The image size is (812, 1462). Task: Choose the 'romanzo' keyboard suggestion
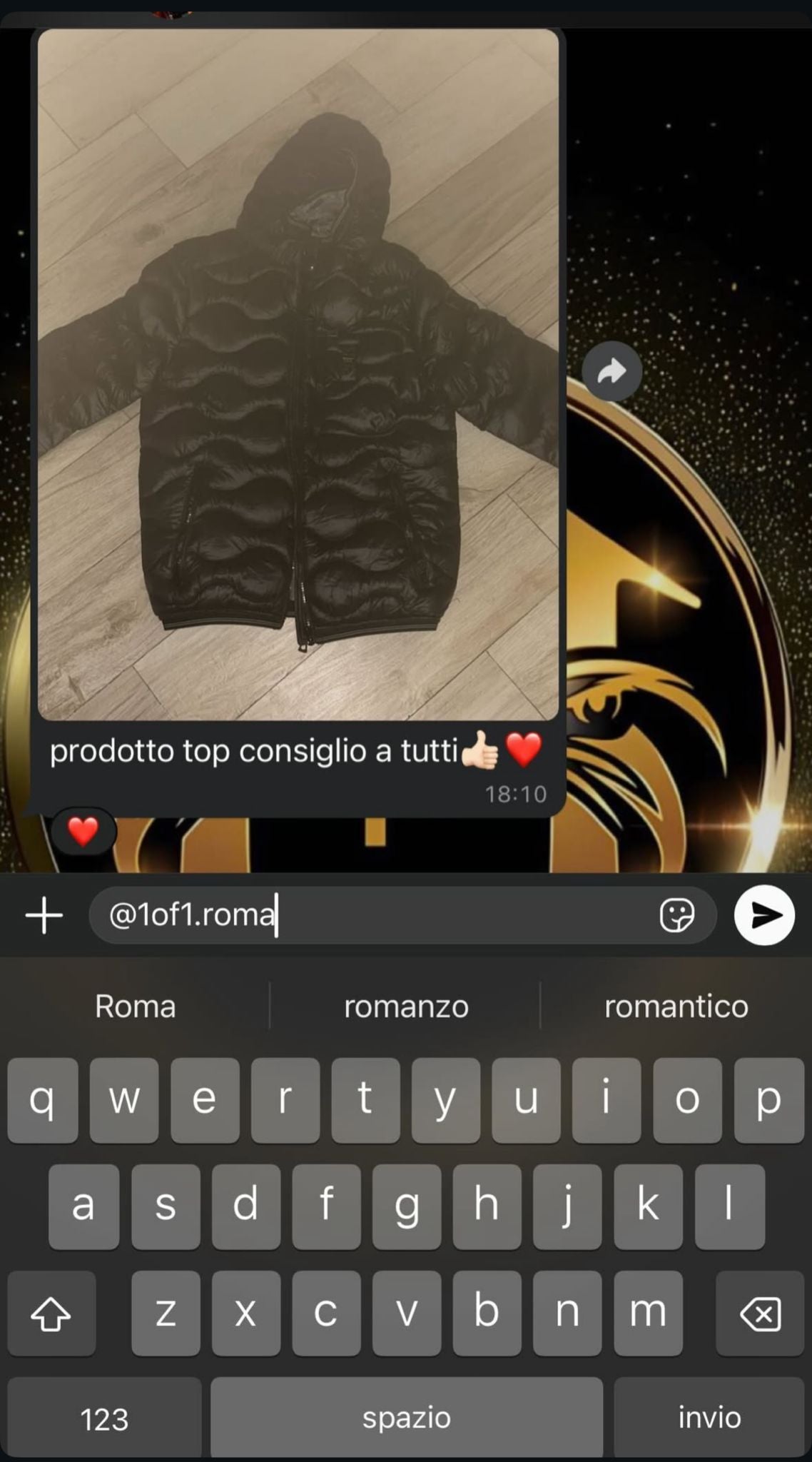tap(406, 1007)
